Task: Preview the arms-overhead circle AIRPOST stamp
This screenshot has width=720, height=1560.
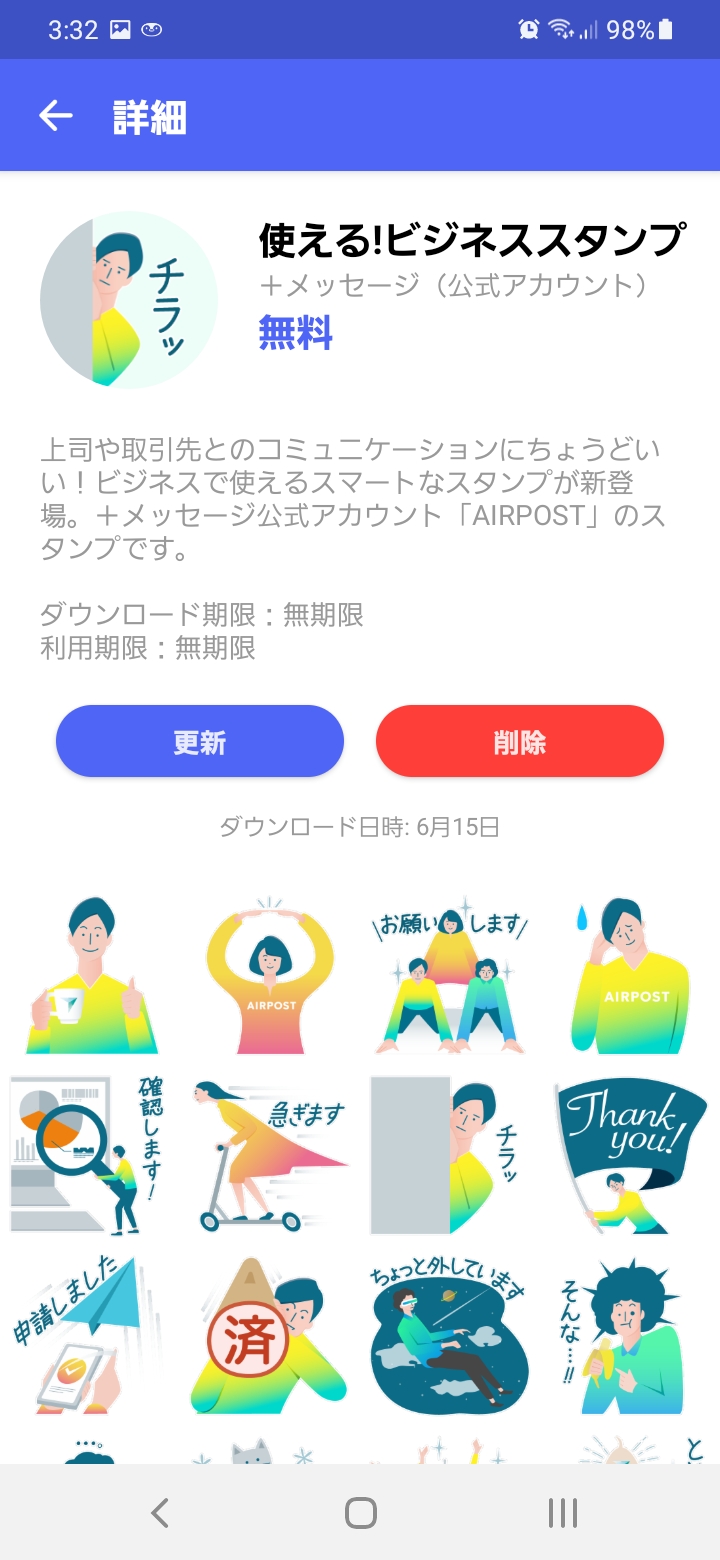Action: [270, 975]
